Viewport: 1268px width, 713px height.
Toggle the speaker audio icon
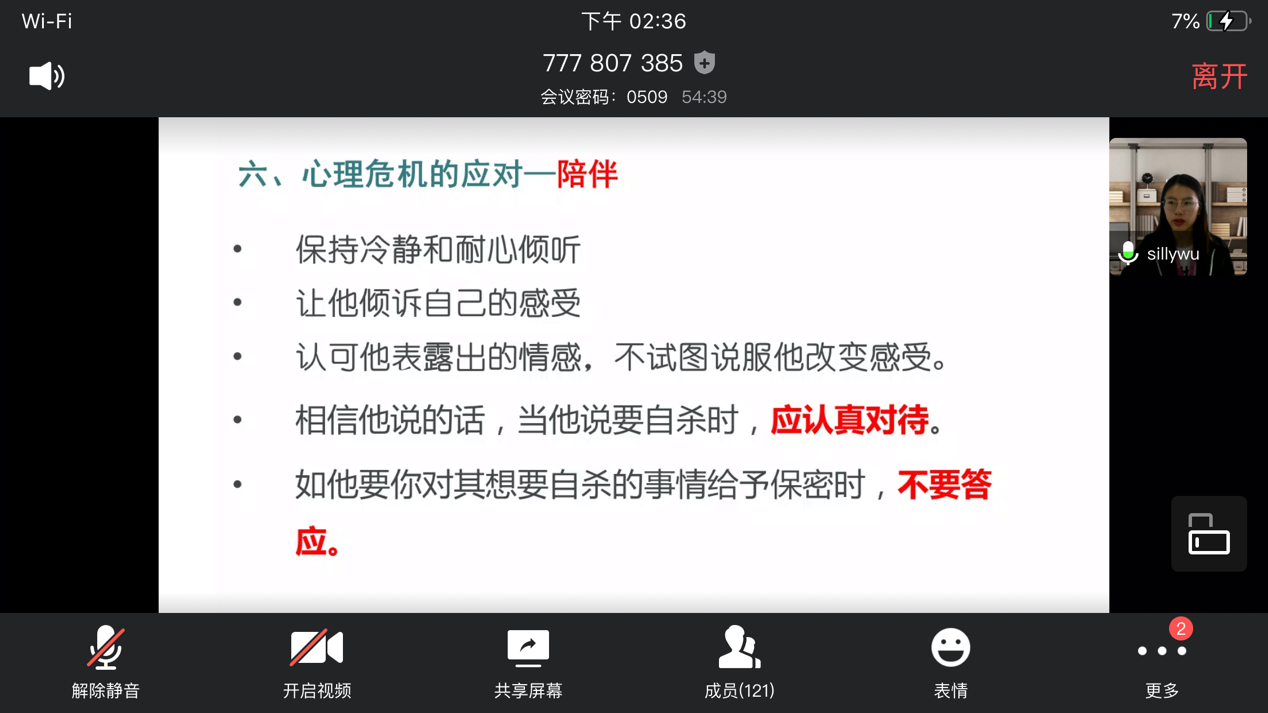pos(46,76)
